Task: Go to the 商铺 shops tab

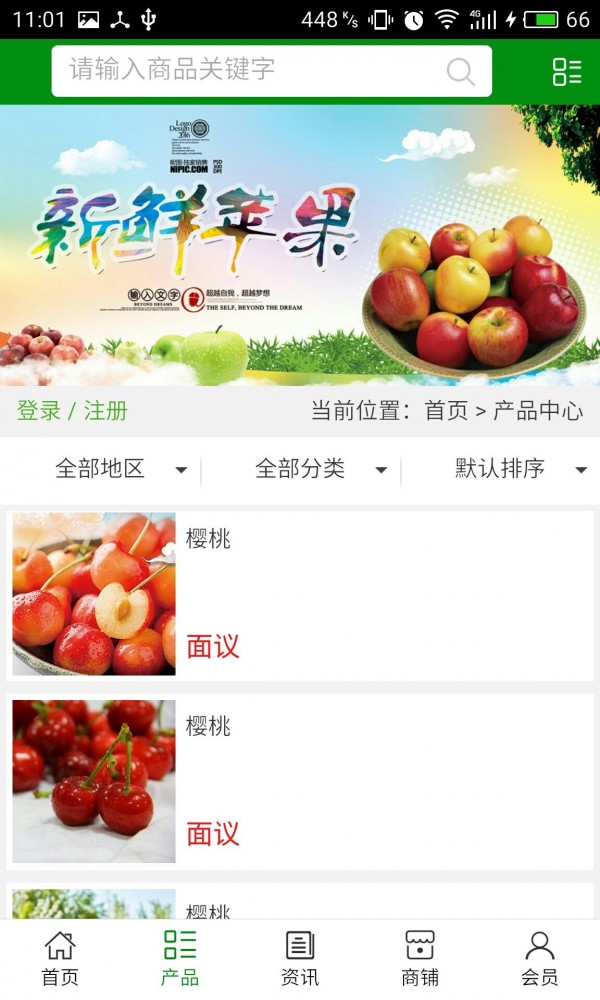Action: coord(420,958)
